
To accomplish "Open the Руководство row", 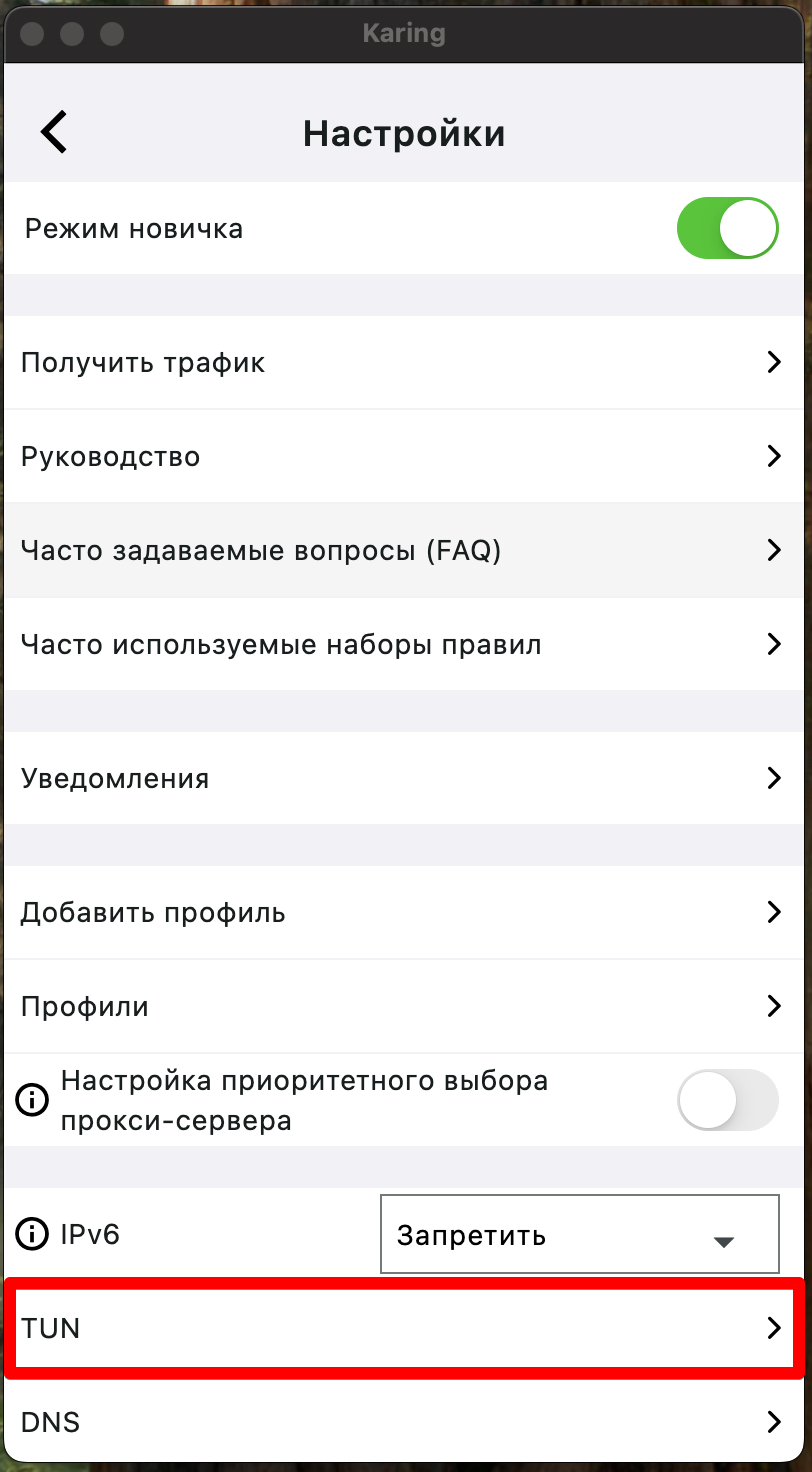I will point(400,456).
